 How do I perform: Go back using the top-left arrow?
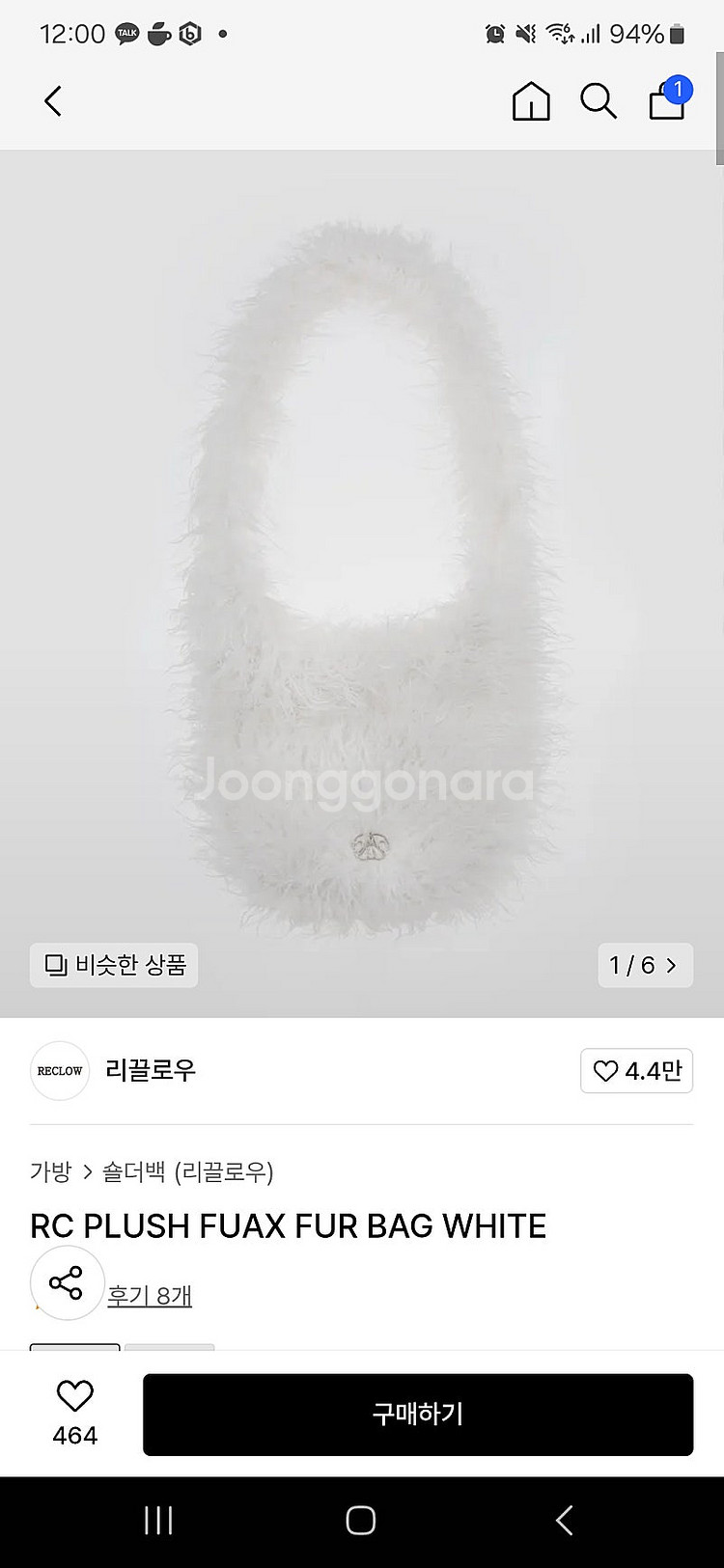(x=53, y=100)
